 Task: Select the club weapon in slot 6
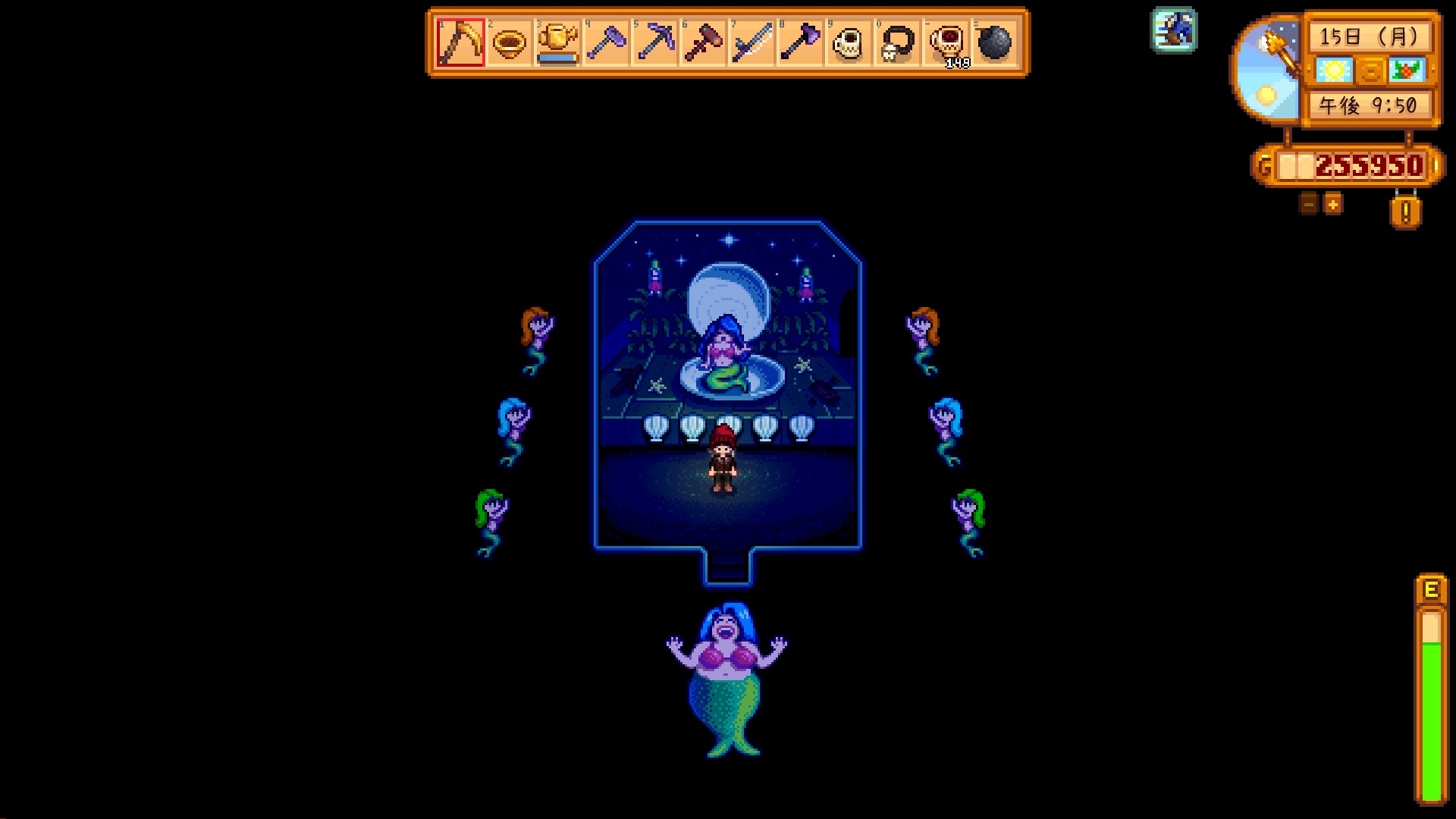pyautogui.click(x=703, y=42)
